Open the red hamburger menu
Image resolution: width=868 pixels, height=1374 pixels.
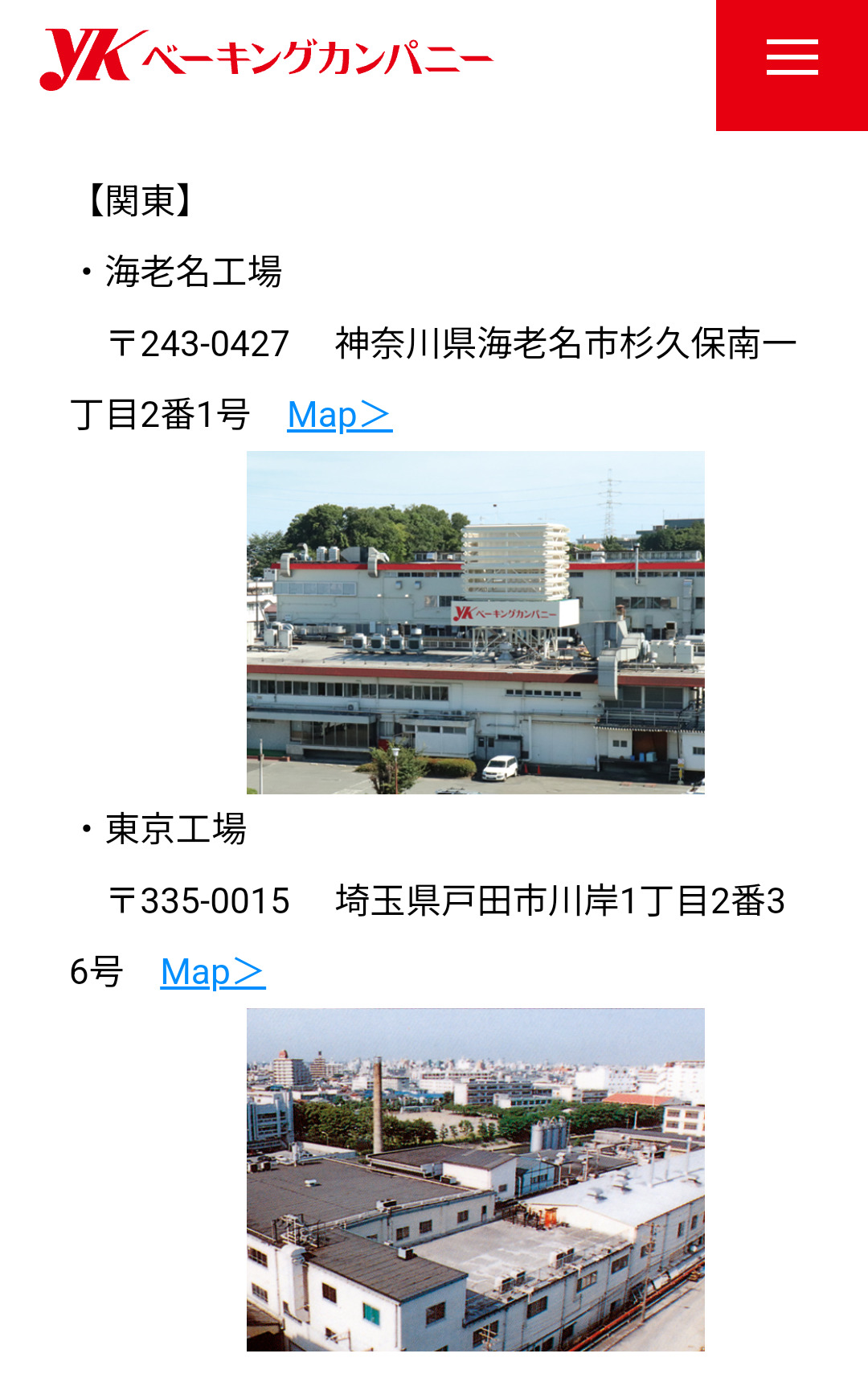coord(792,65)
